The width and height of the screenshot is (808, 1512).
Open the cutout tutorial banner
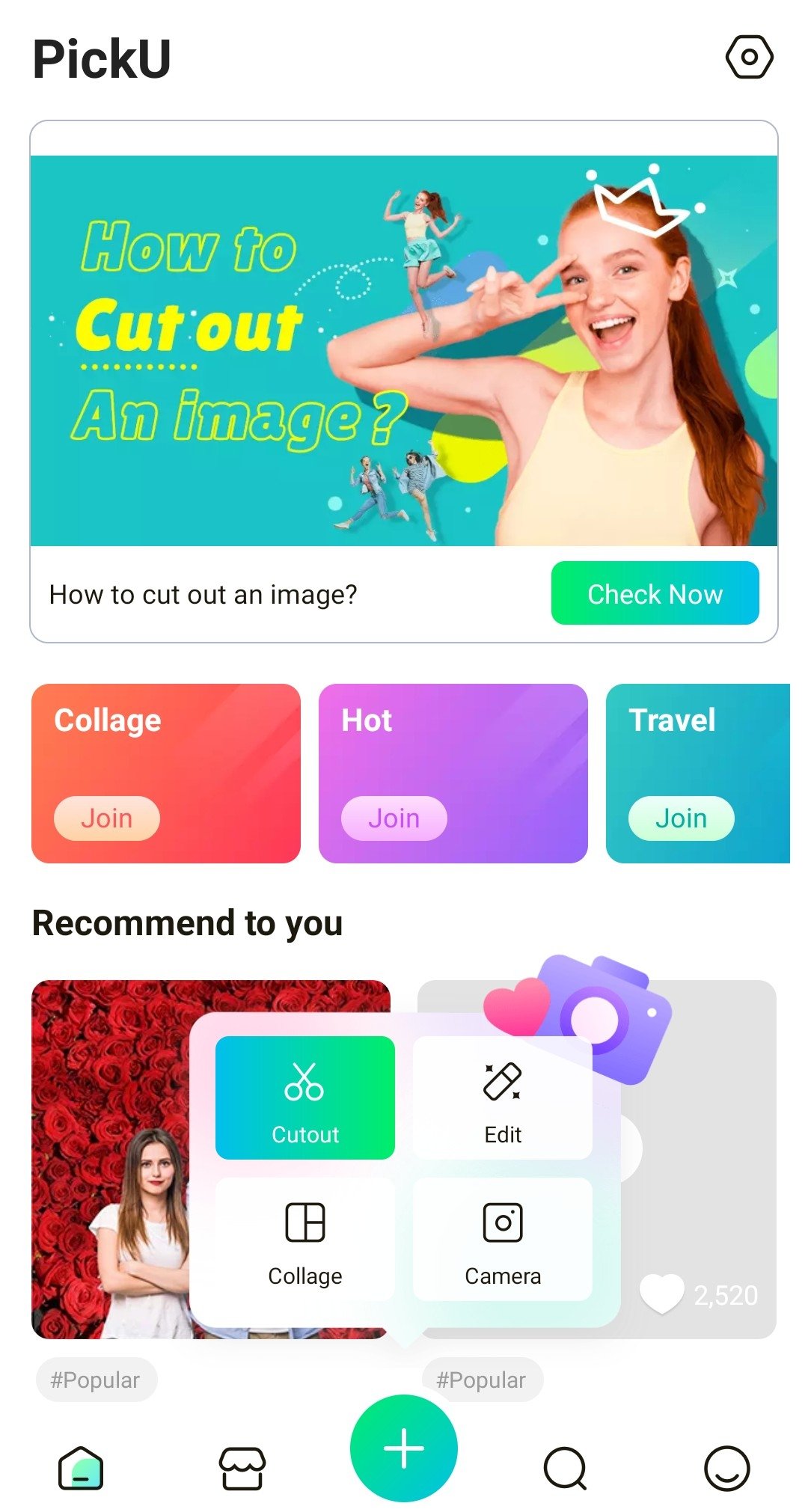[404, 350]
